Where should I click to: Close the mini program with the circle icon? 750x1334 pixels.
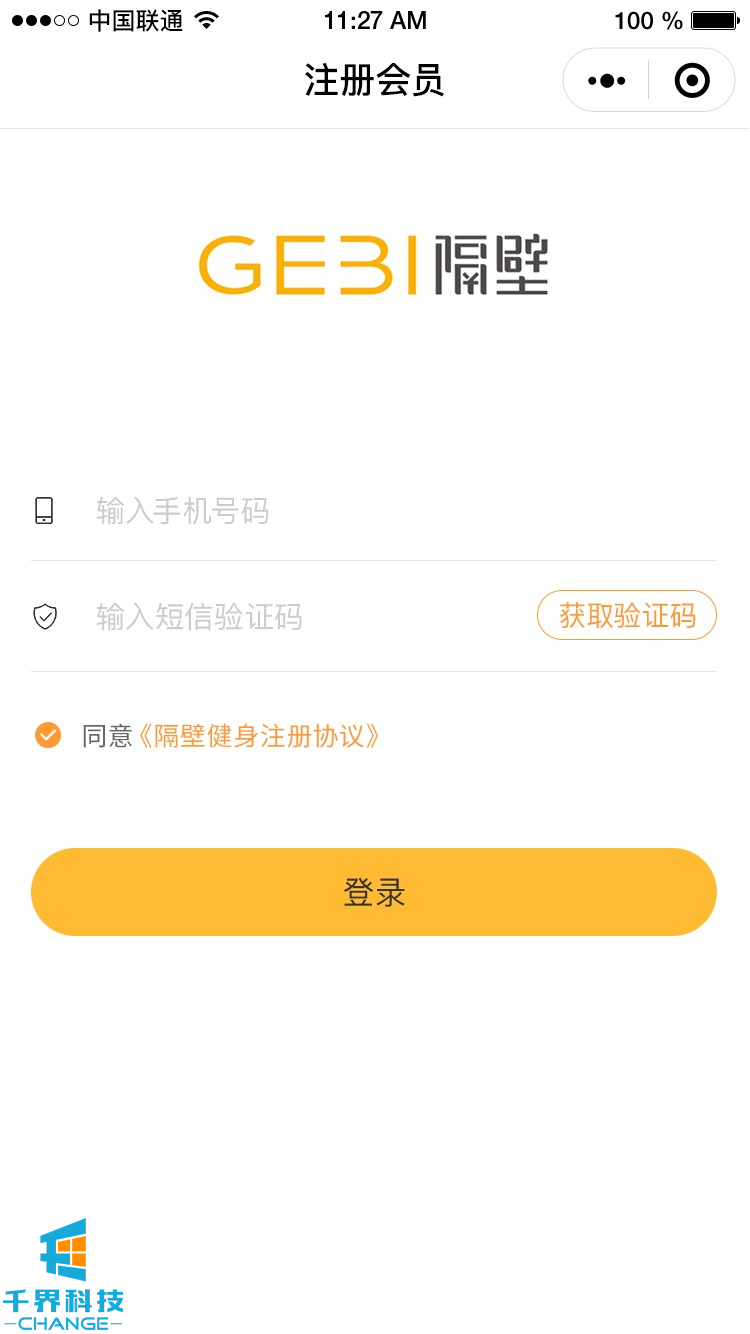click(691, 80)
